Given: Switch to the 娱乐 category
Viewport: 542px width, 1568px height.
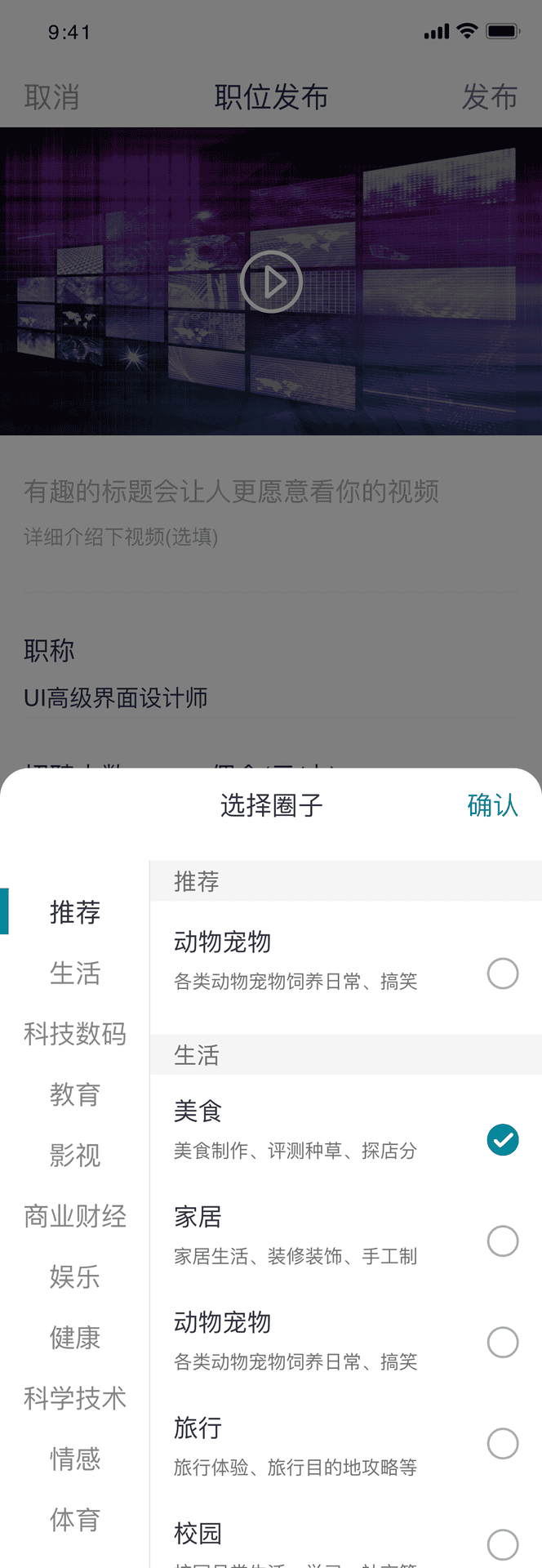Looking at the screenshot, I should [75, 1276].
